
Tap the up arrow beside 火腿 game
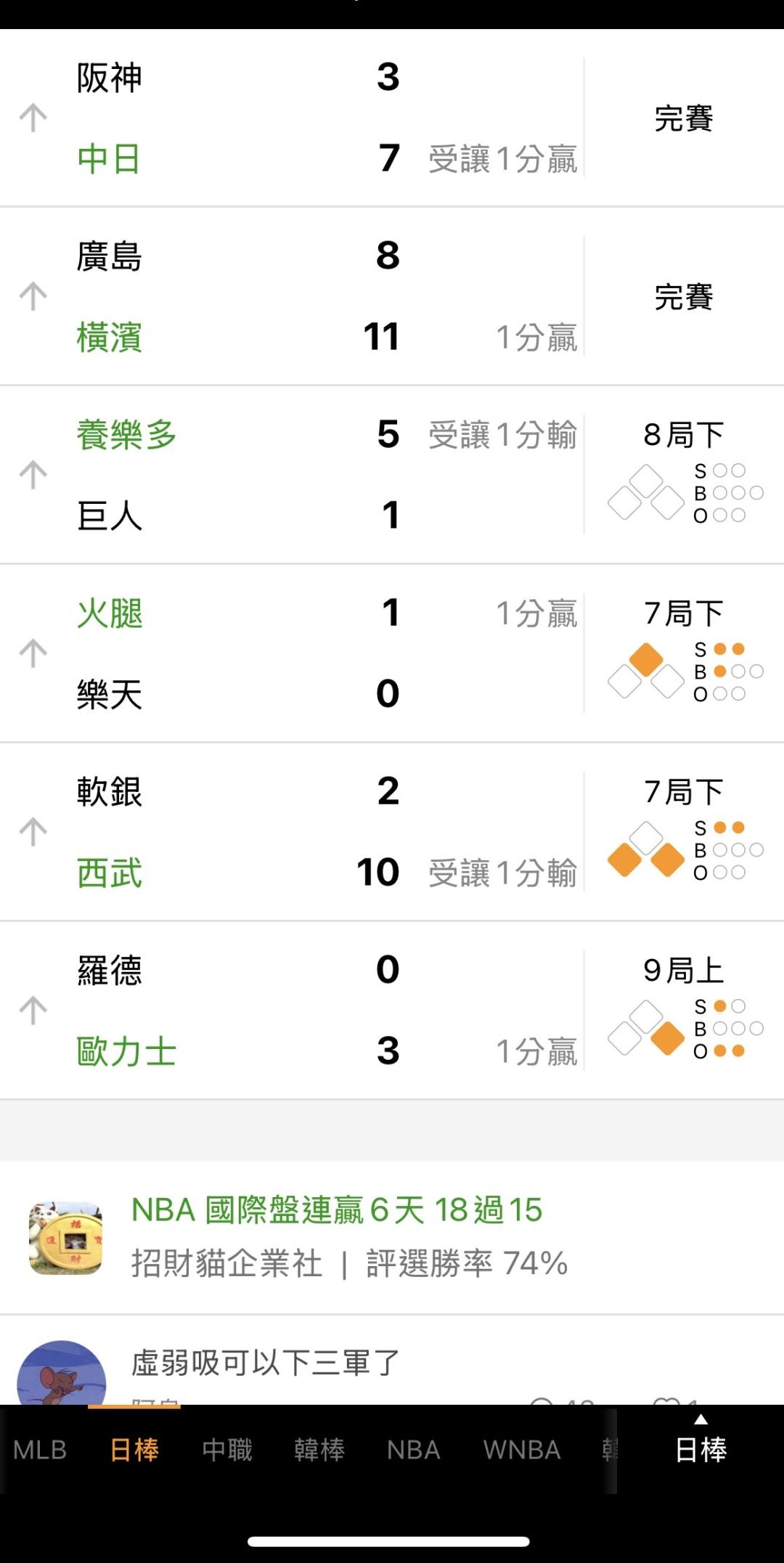33,653
